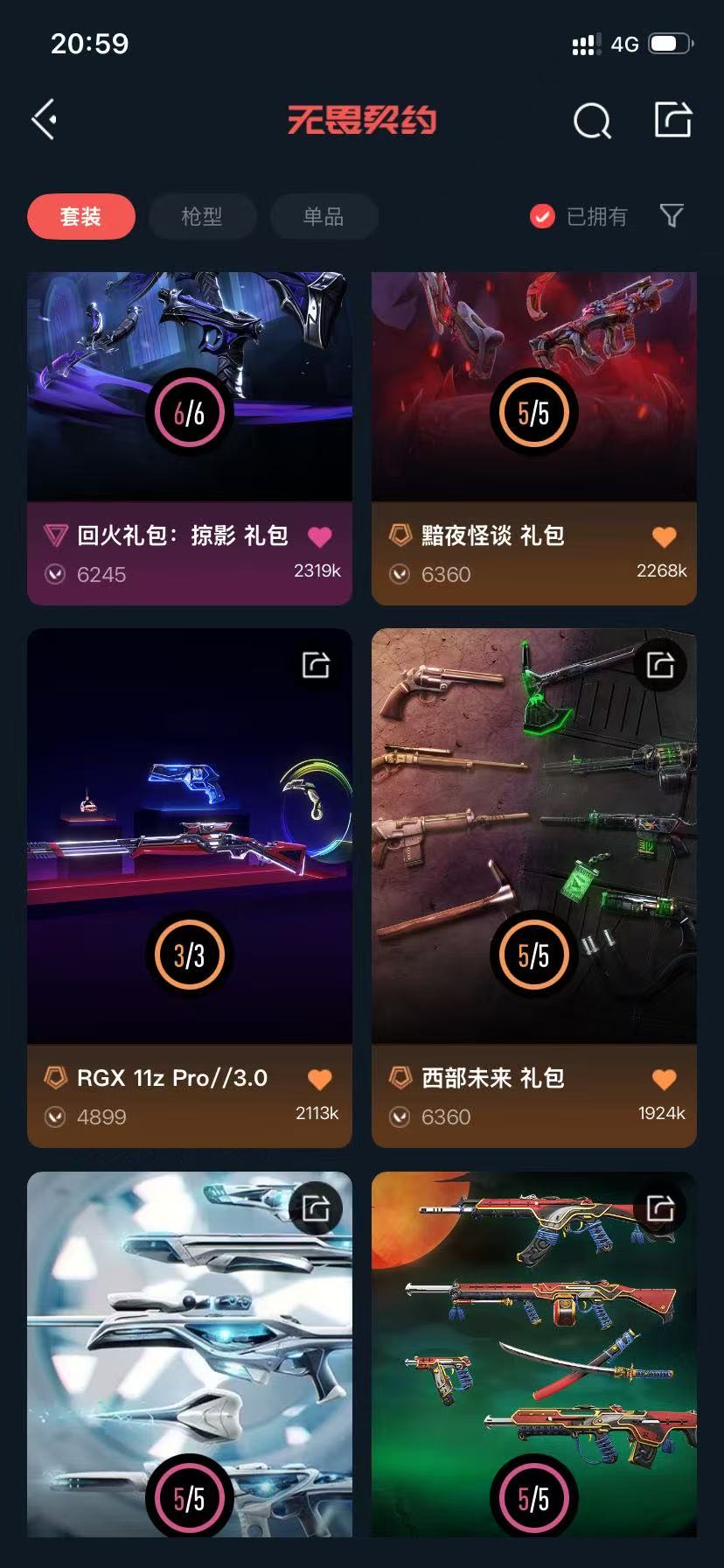This screenshot has width=724, height=1568.
Task: Share this page via top-right icon
Action: click(x=672, y=120)
